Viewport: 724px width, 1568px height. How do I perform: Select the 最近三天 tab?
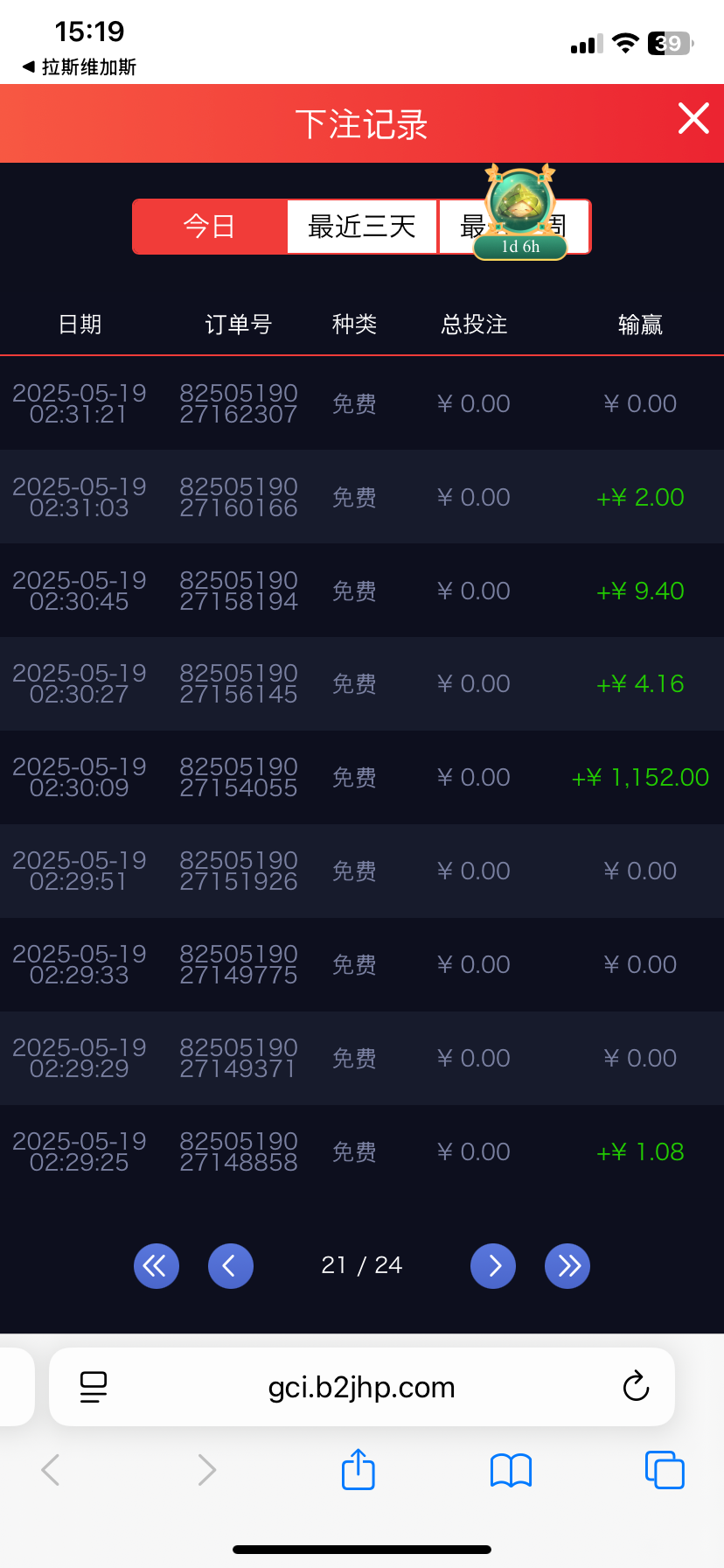click(362, 227)
